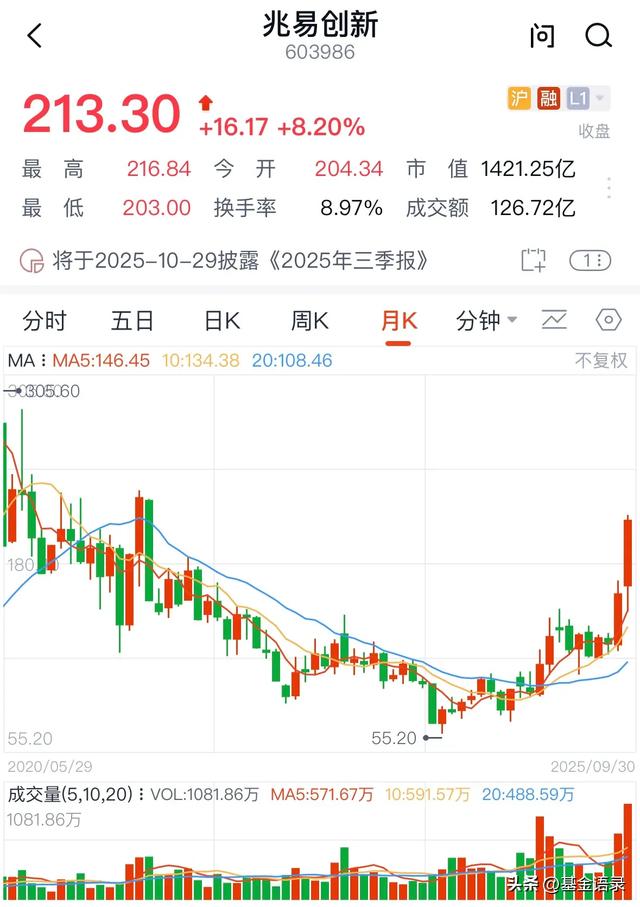Show the 周K chart
The image size is (640, 907).
(310, 321)
